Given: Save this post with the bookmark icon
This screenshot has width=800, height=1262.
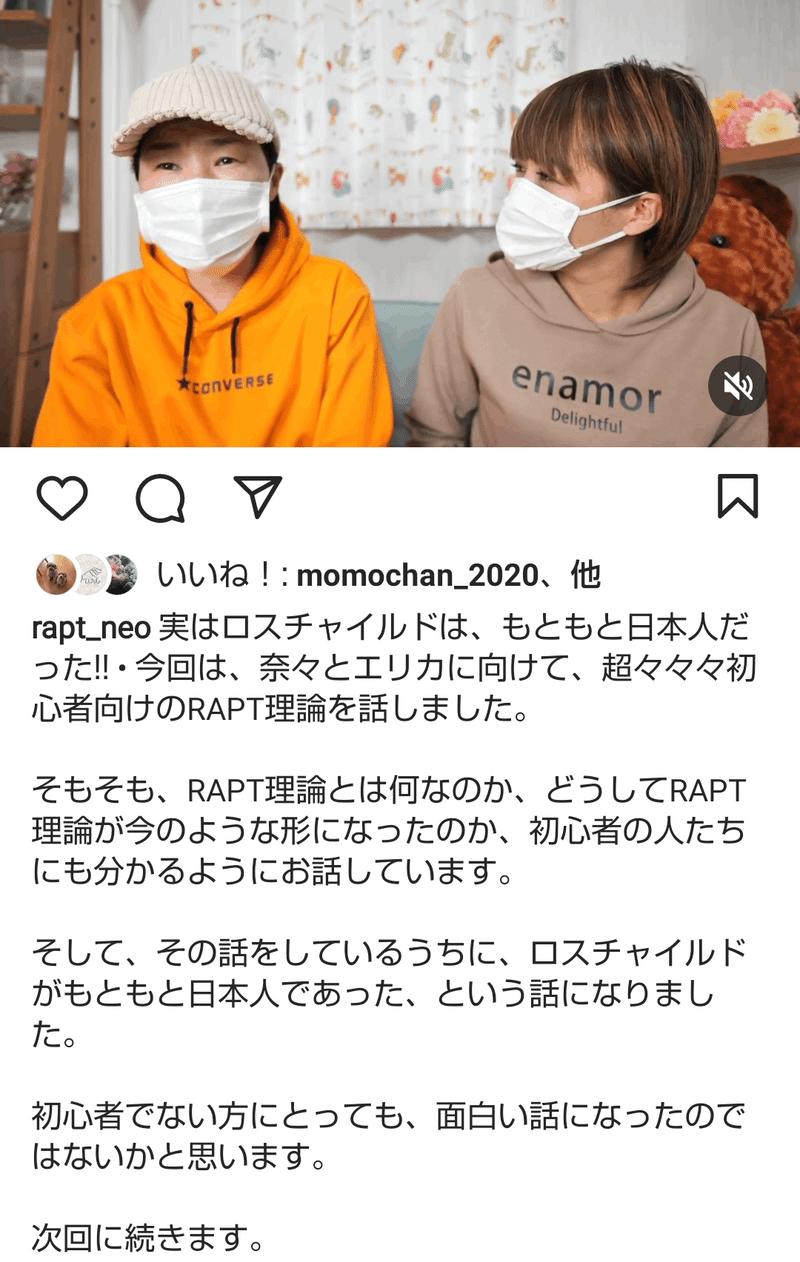Looking at the screenshot, I should click(x=738, y=497).
